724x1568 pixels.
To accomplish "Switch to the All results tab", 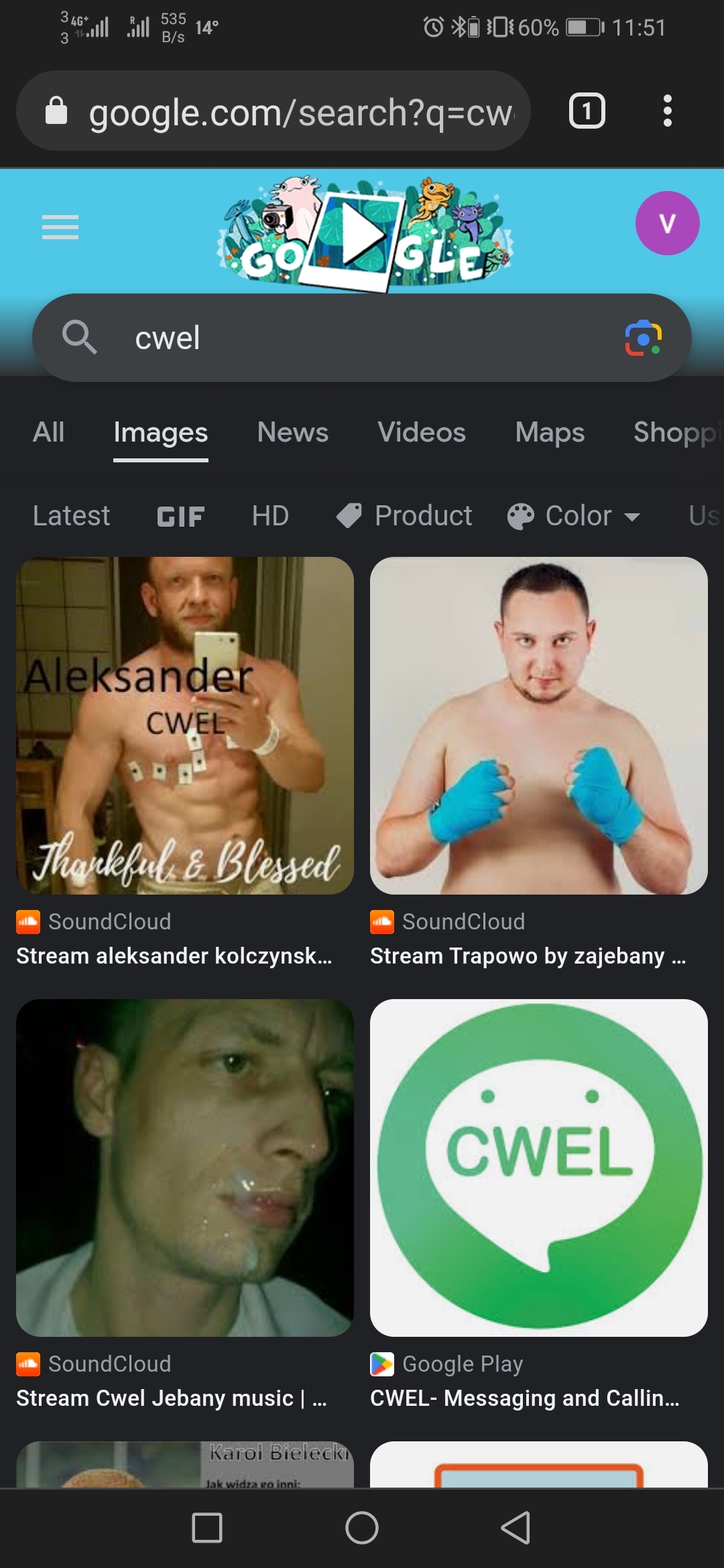I will pos(49,432).
